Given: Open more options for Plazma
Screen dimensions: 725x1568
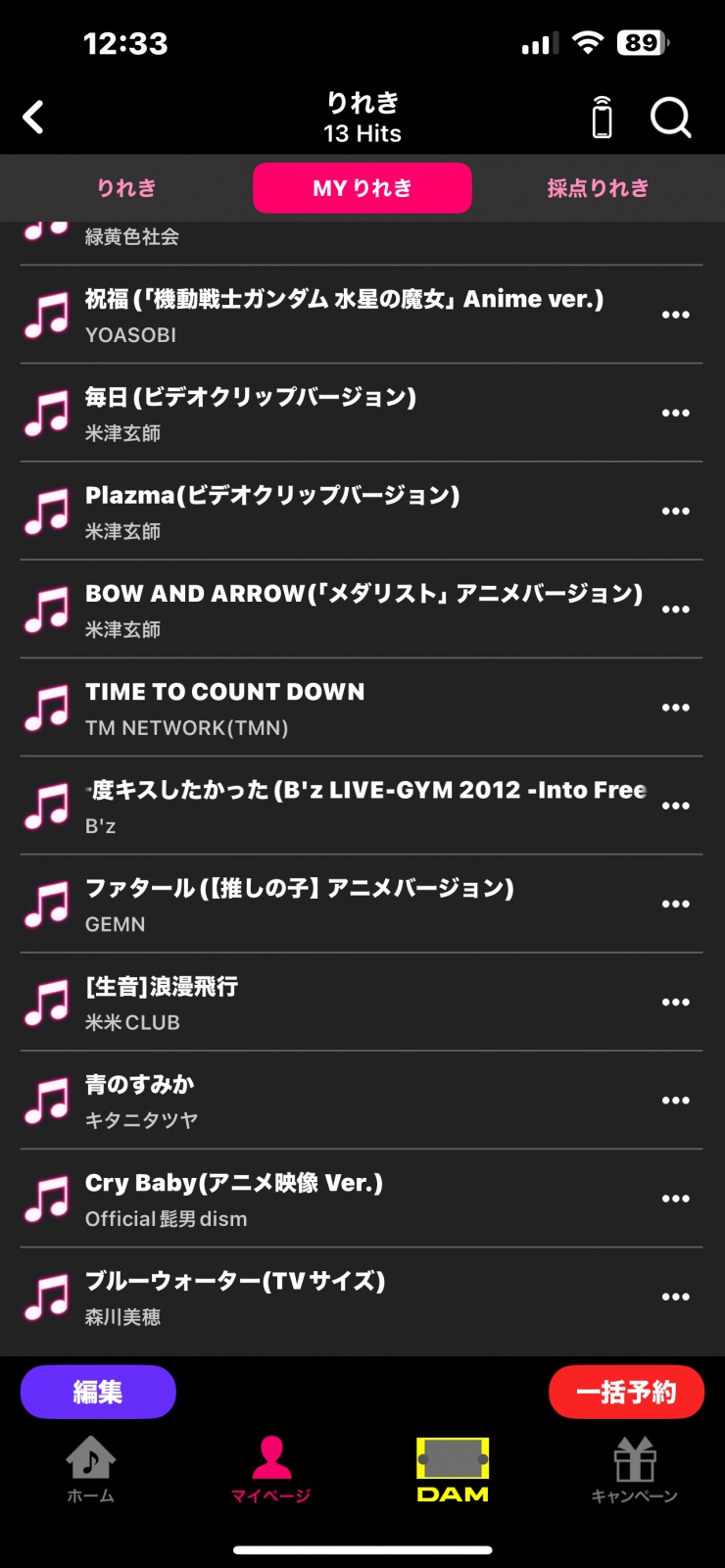Looking at the screenshot, I should (x=675, y=511).
